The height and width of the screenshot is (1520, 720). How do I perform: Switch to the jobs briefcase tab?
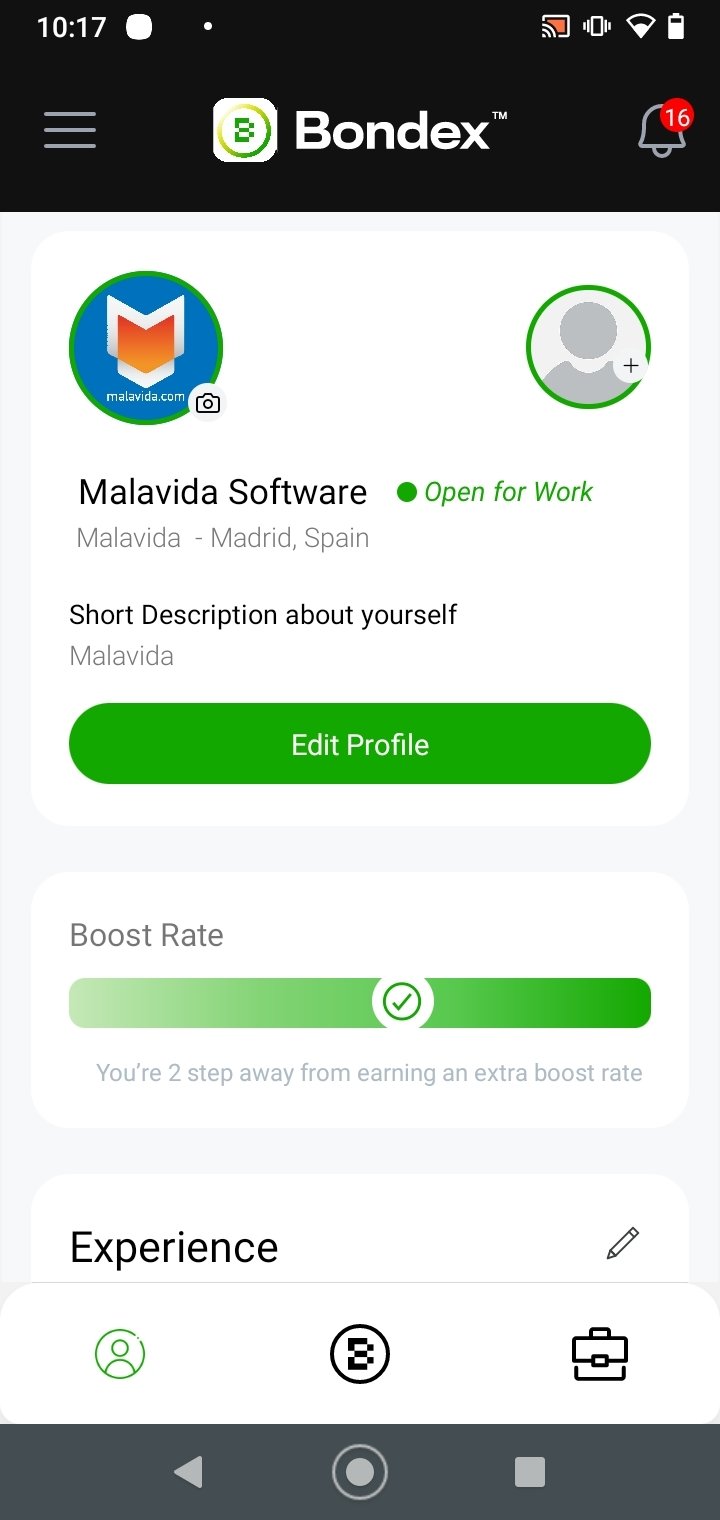tap(599, 1354)
